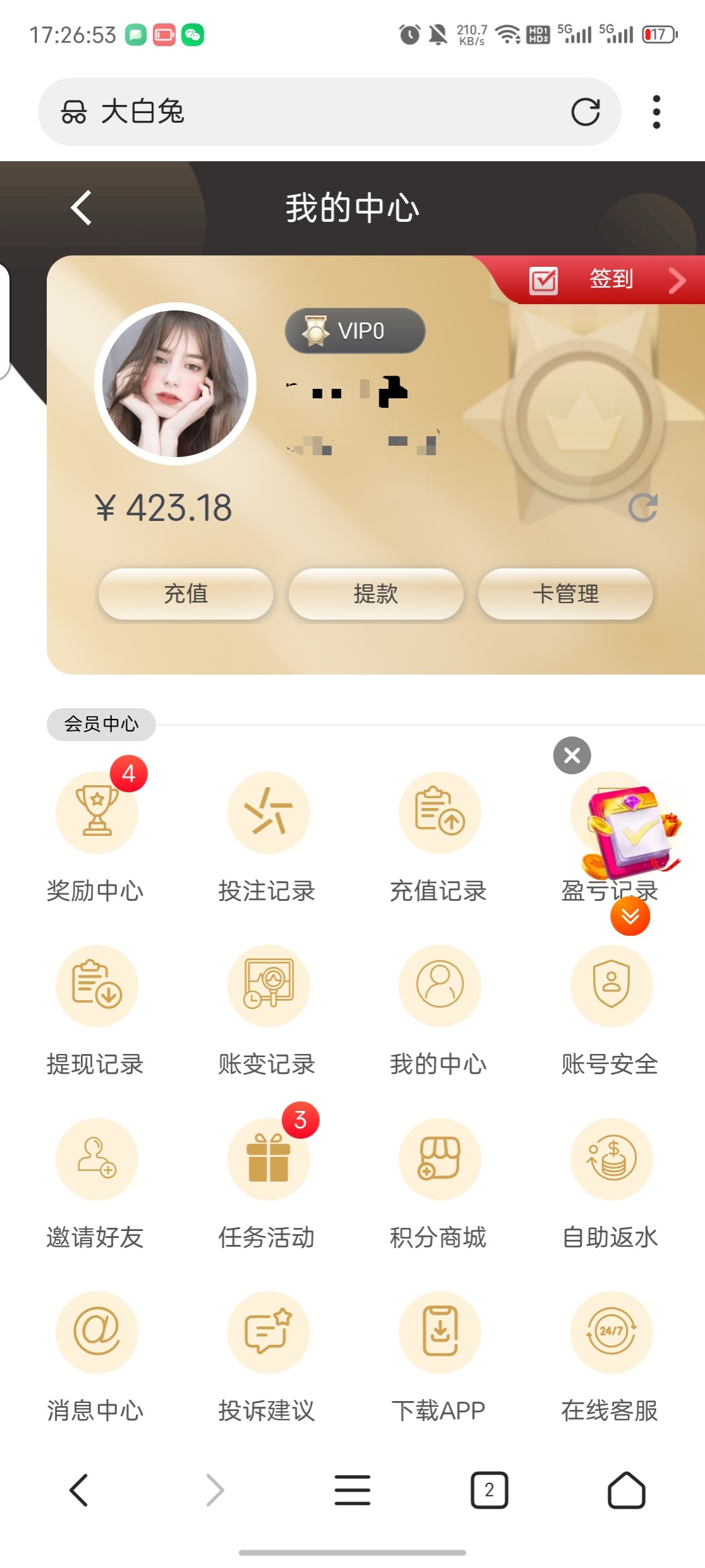Reload the page in browser bar
This screenshot has height=1568, width=705.
tap(585, 112)
